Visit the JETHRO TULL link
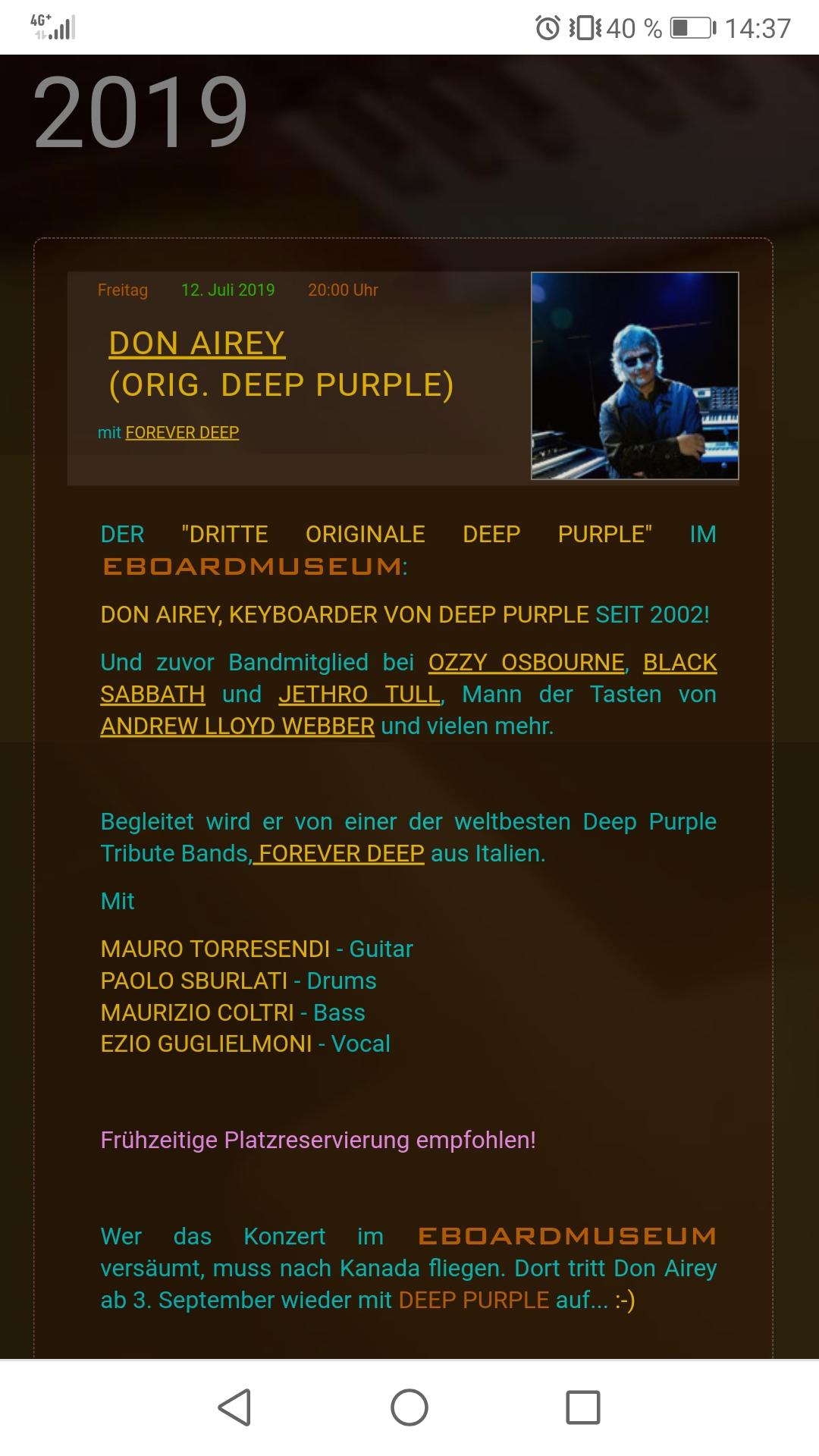This screenshot has width=819, height=1456. (359, 695)
